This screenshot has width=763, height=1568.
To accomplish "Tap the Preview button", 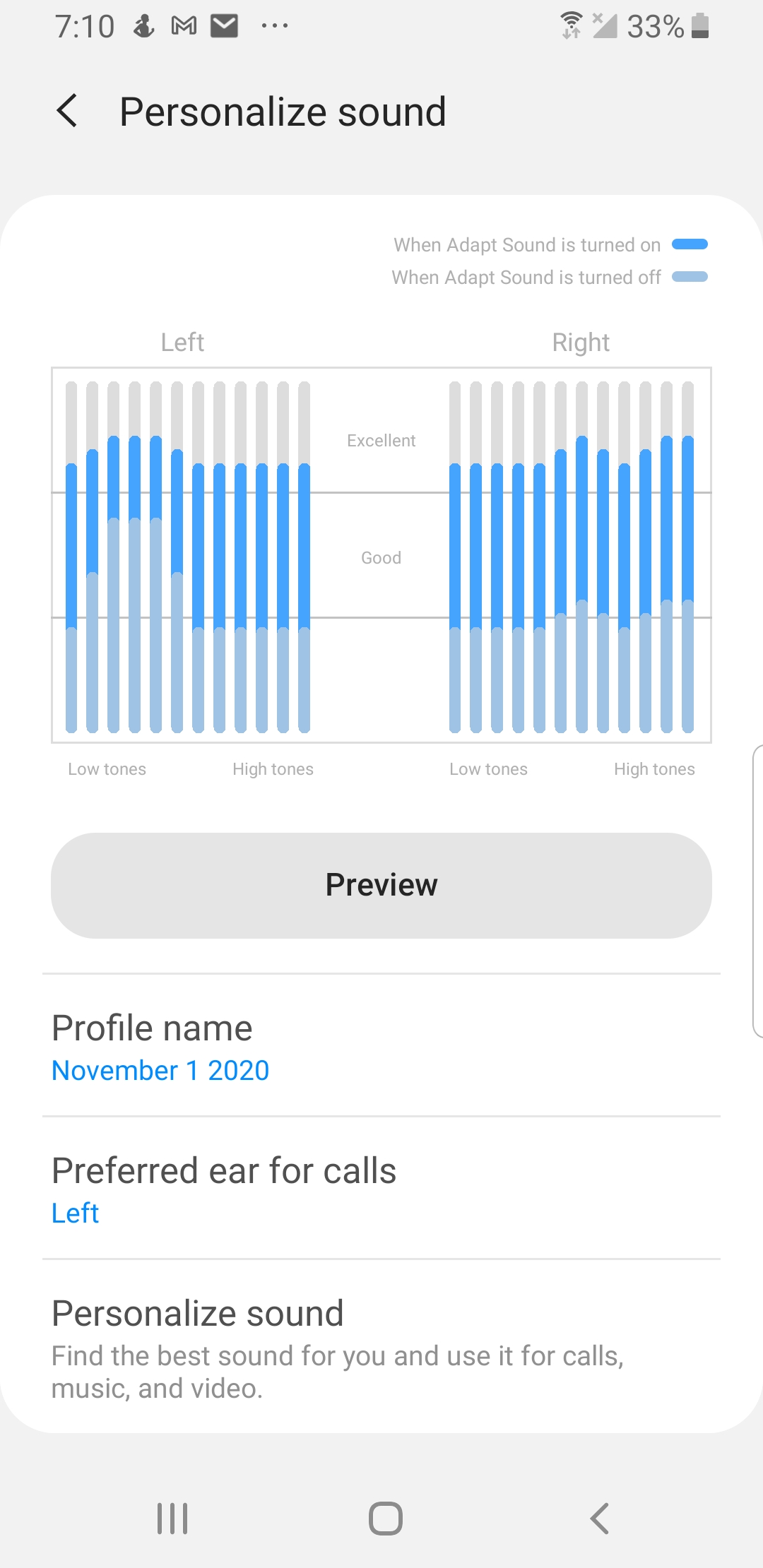I will tap(381, 885).
